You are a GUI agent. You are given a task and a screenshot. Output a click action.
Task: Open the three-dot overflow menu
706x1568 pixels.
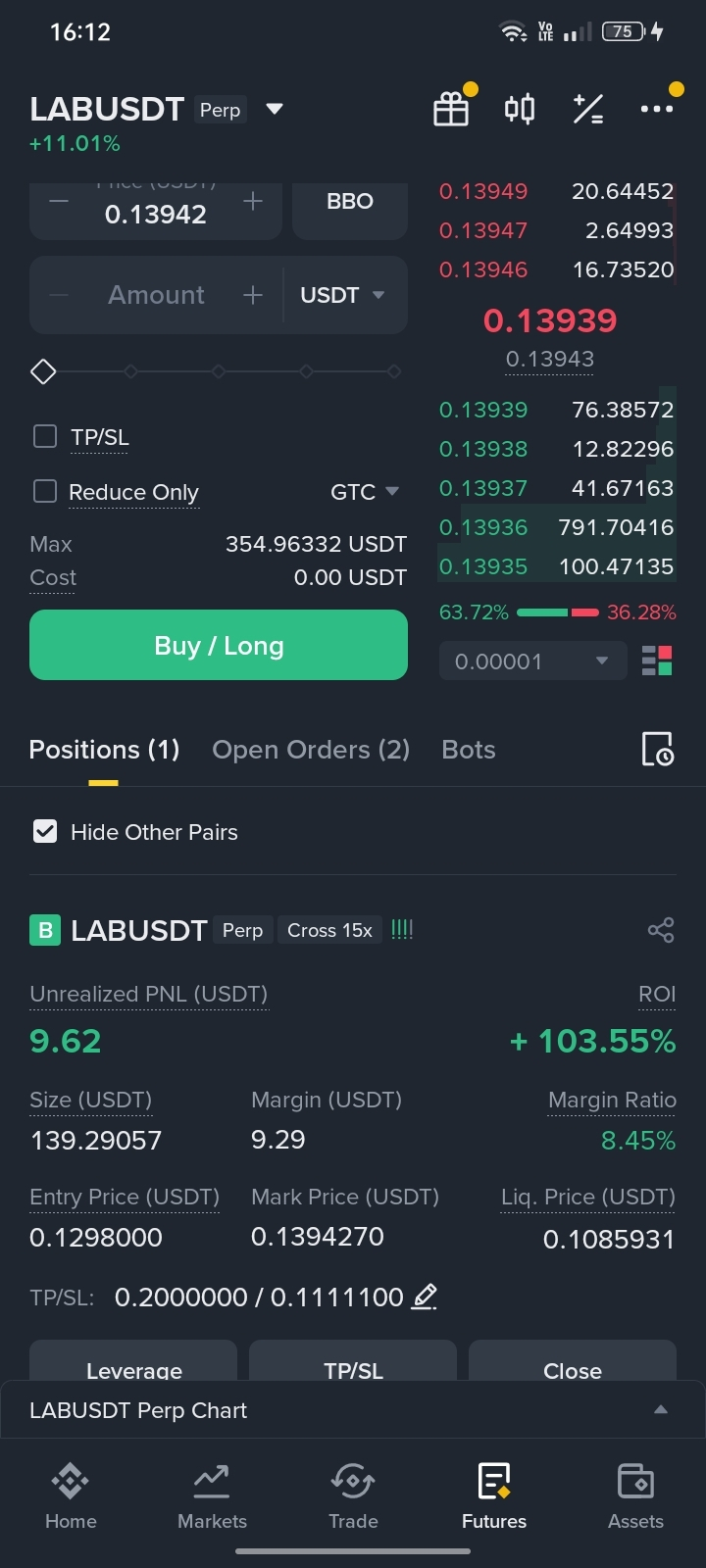pos(656,109)
